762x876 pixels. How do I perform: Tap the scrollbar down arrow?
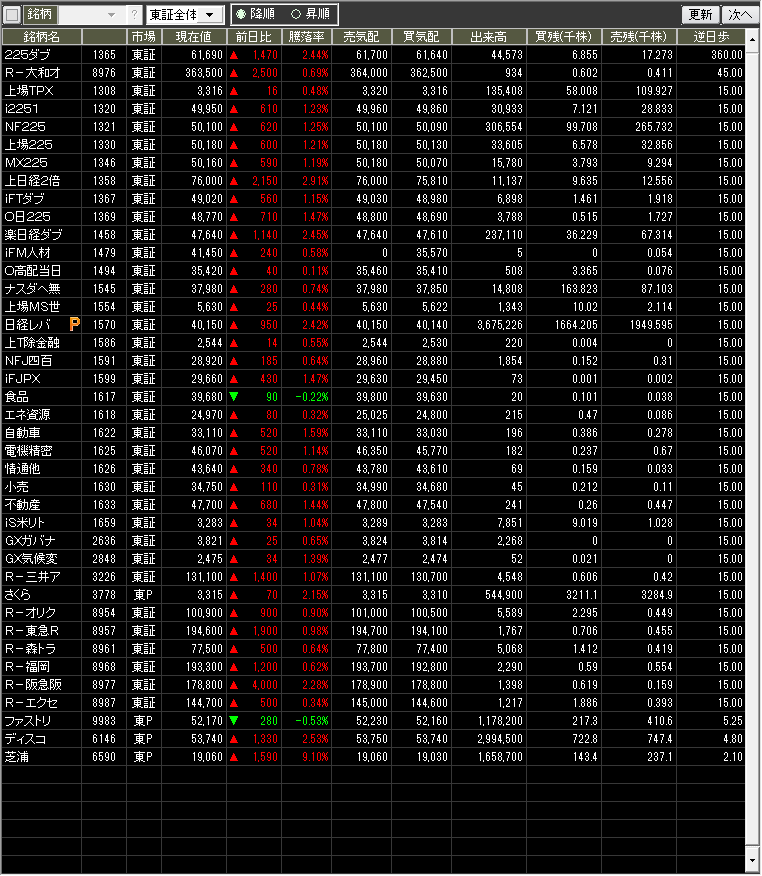pos(753,859)
